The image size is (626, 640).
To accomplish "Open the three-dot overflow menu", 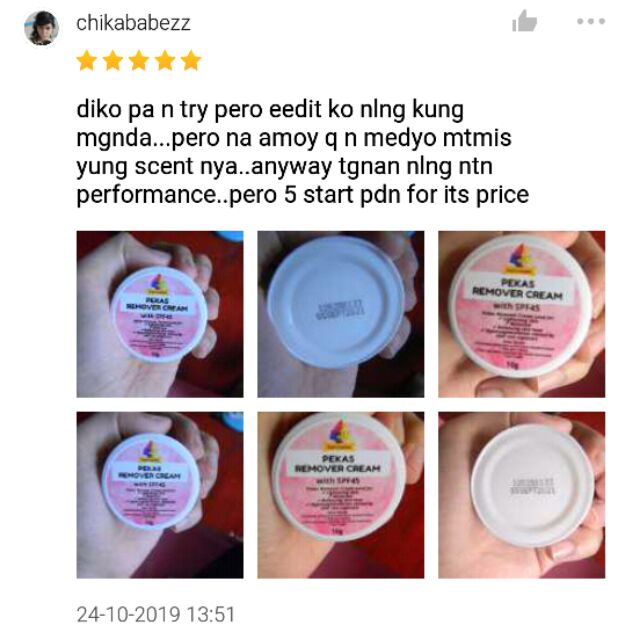I will pos(590,21).
